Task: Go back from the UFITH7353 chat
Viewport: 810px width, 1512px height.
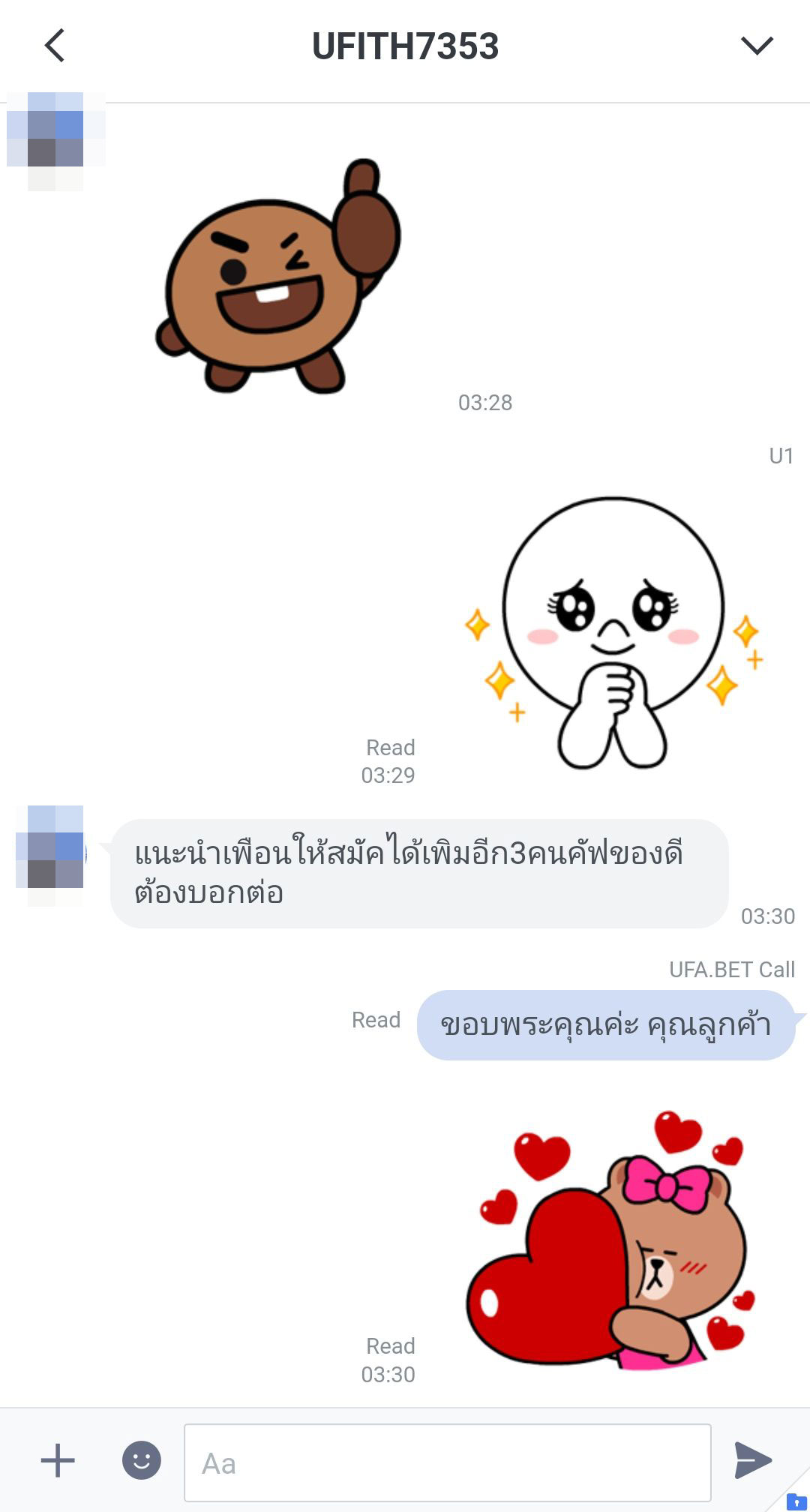Action: coord(55,46)
